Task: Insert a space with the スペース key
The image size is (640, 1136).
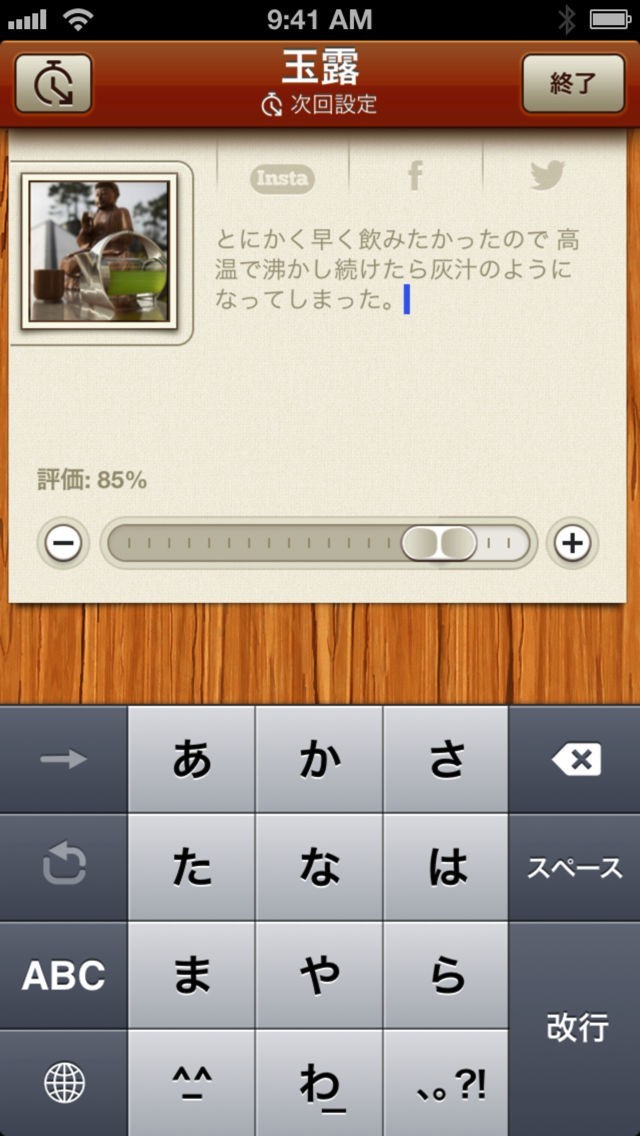Action: tap(575, 868)
